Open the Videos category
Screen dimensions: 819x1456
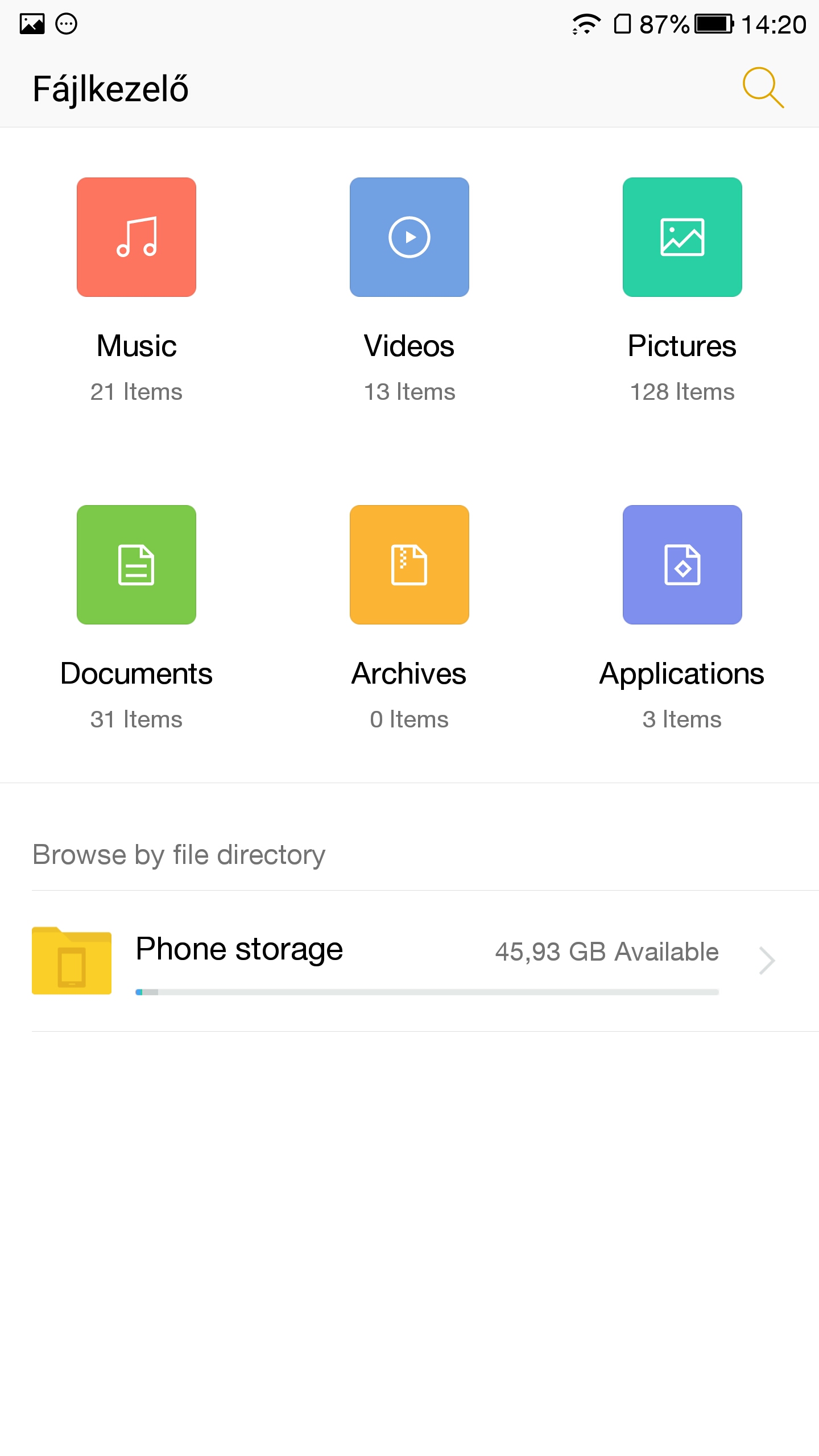point(409,237)
